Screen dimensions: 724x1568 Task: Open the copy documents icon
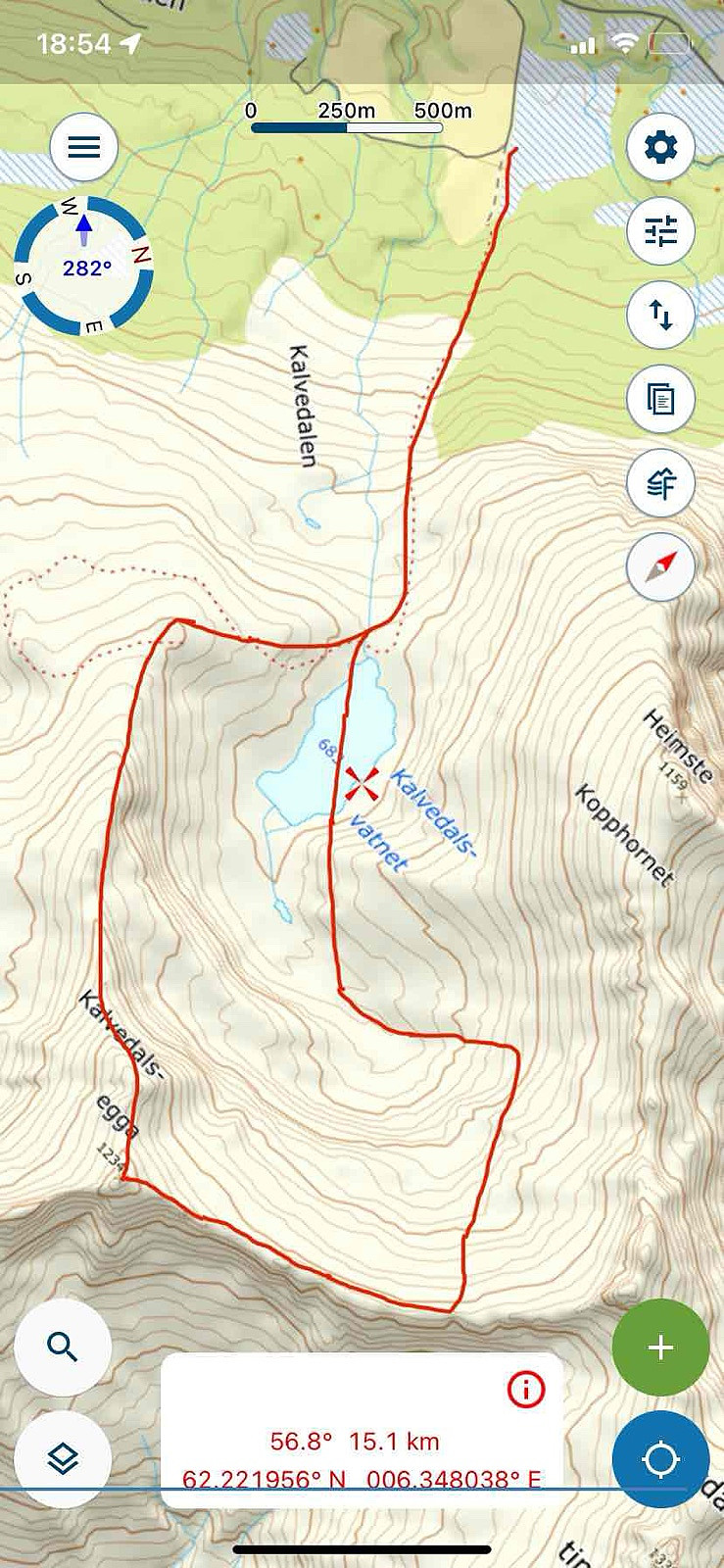[660, 399]
